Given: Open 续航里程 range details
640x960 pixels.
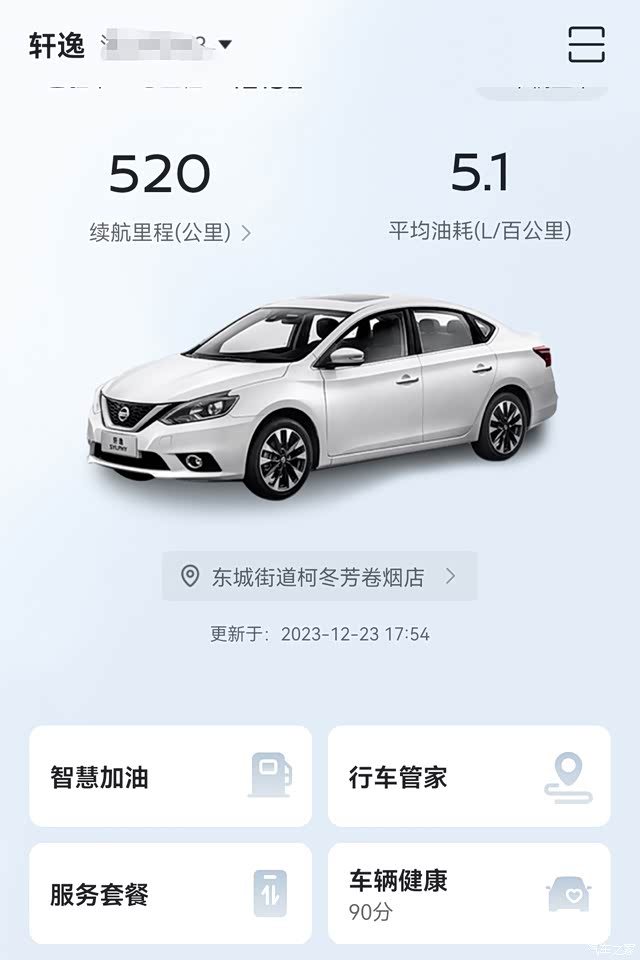Looking at the screenshot, I should pos(170,232).
